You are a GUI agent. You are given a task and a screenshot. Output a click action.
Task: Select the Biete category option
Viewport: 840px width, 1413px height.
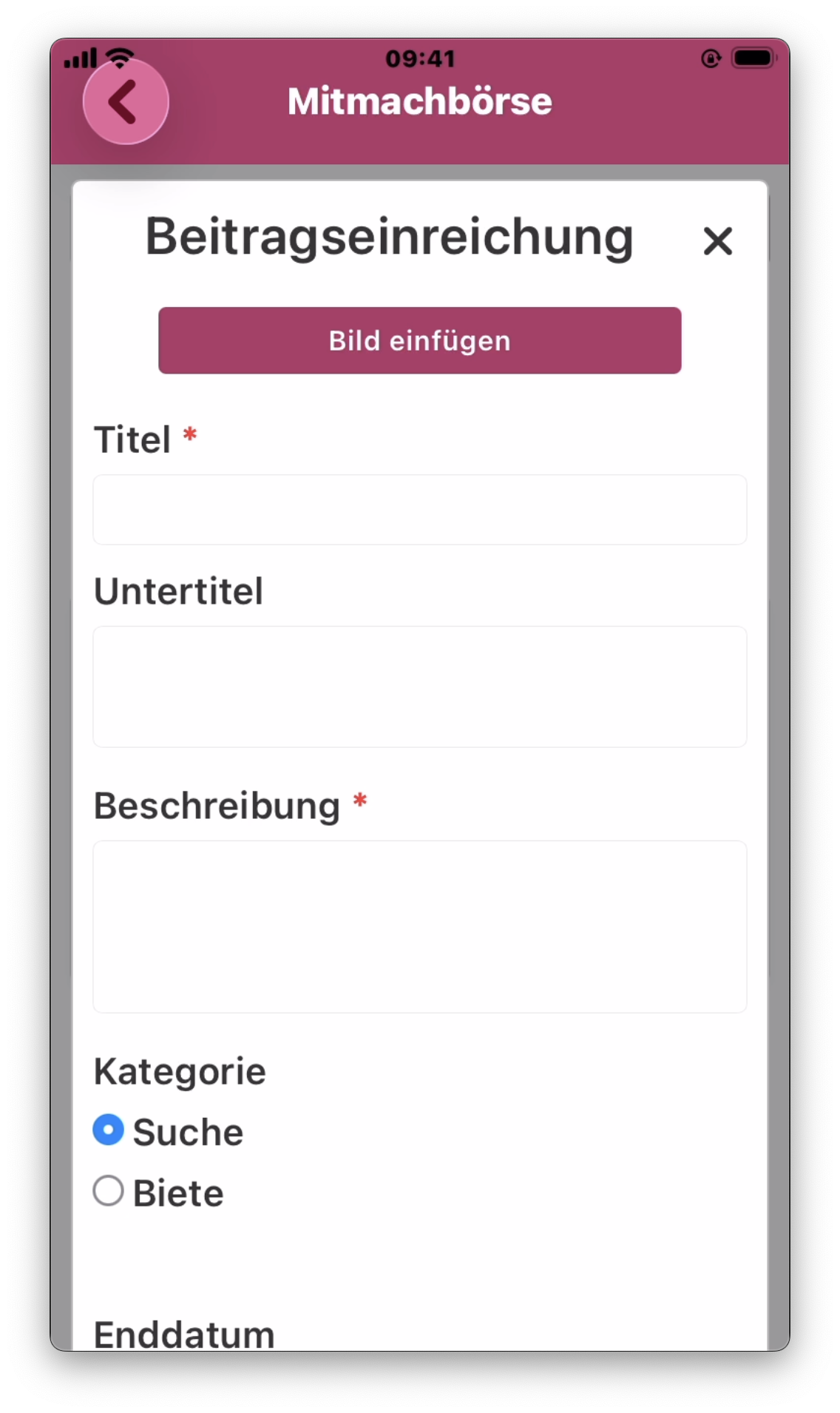tap(109, 1191)
